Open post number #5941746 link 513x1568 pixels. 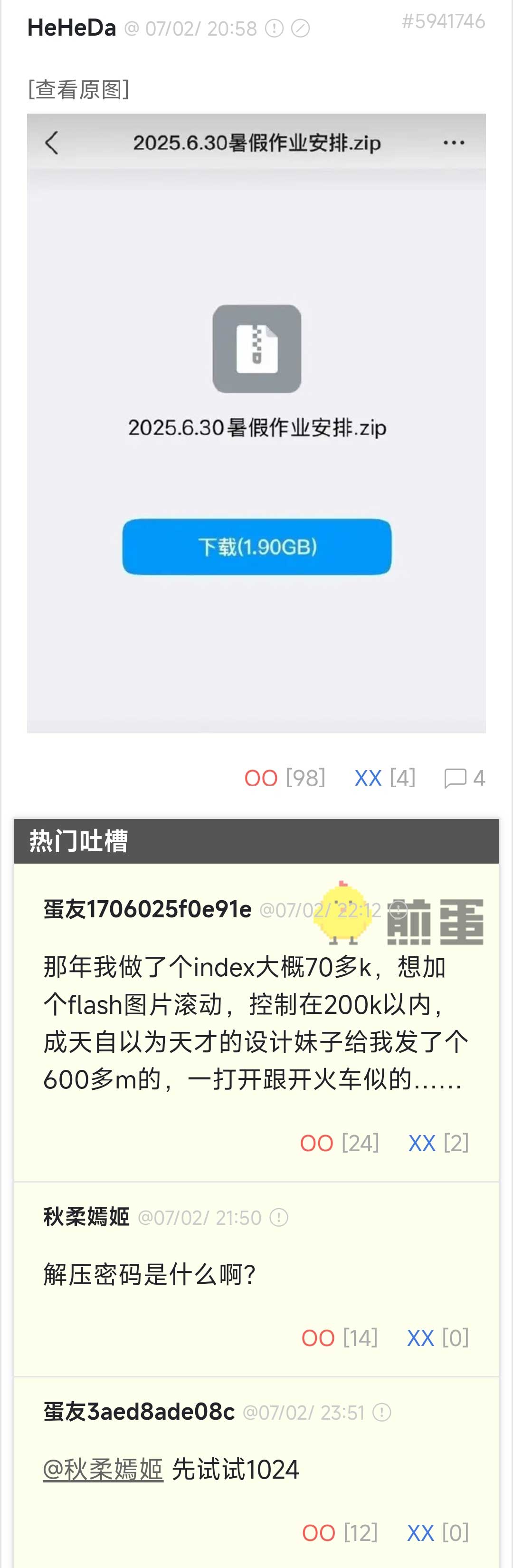pos(443,22)
